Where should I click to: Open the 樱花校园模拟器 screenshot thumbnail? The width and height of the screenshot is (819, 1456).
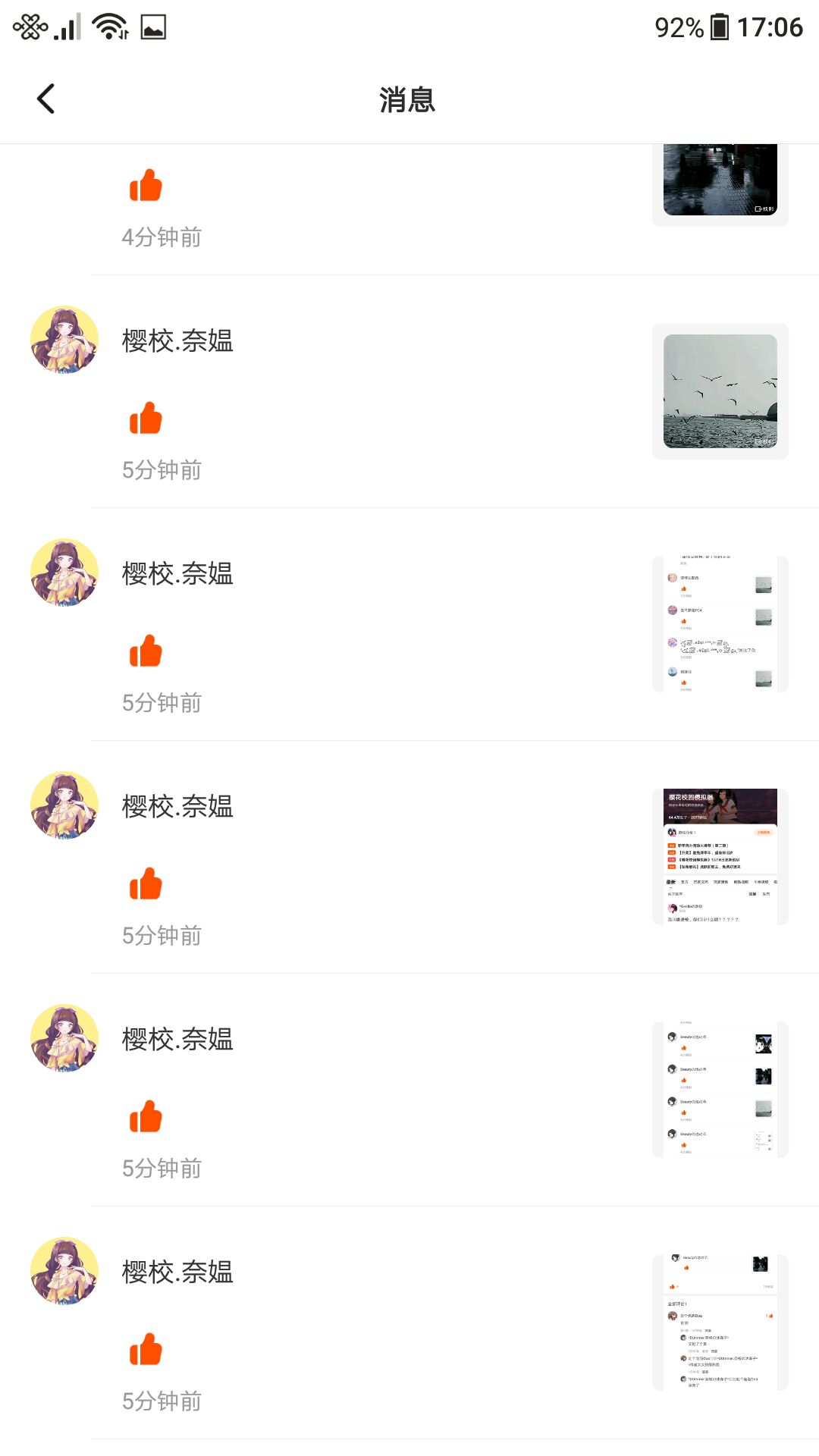pos(720,857)
